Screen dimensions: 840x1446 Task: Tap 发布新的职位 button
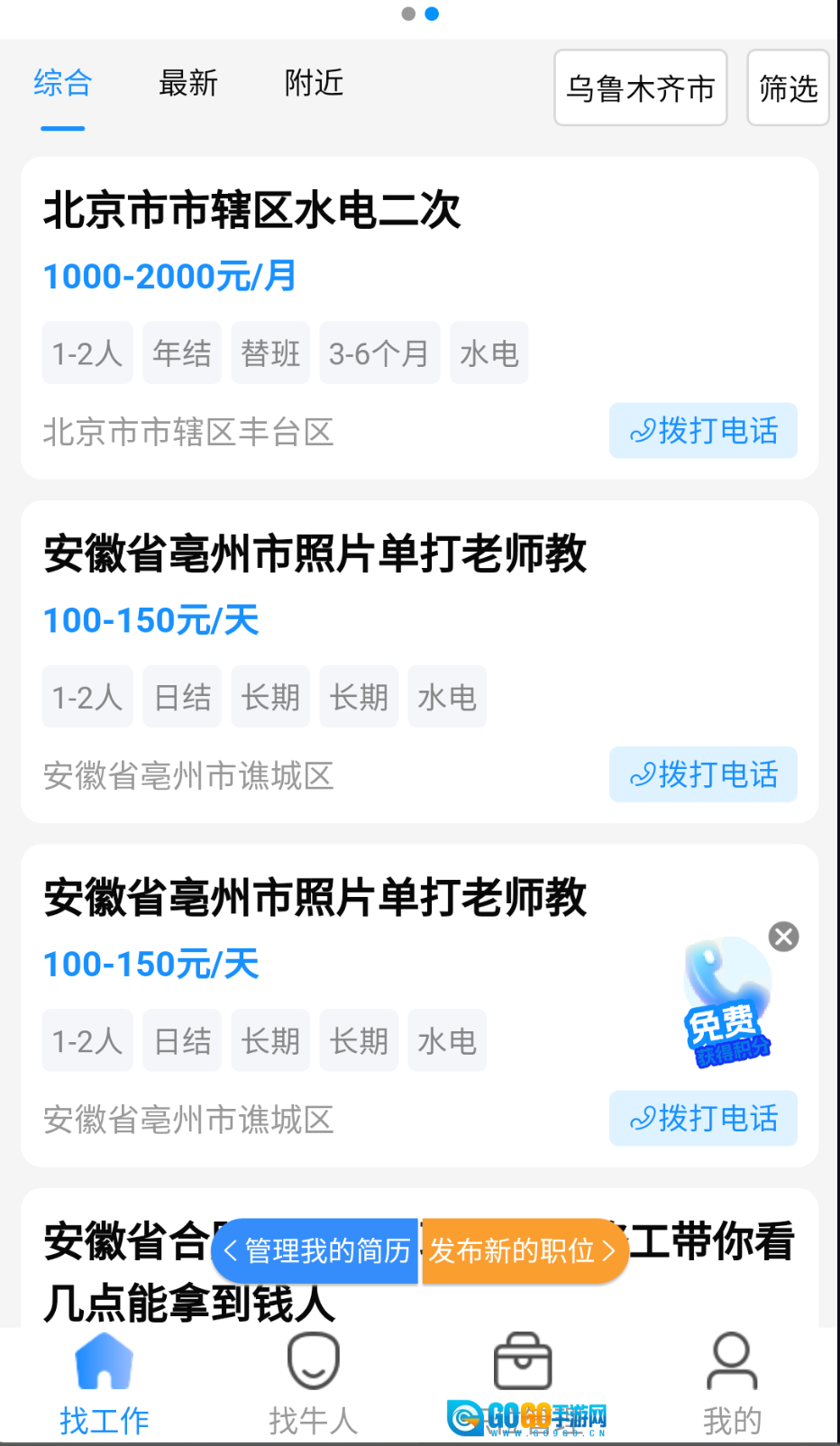pyautogui.click(x=523, y=1251)
